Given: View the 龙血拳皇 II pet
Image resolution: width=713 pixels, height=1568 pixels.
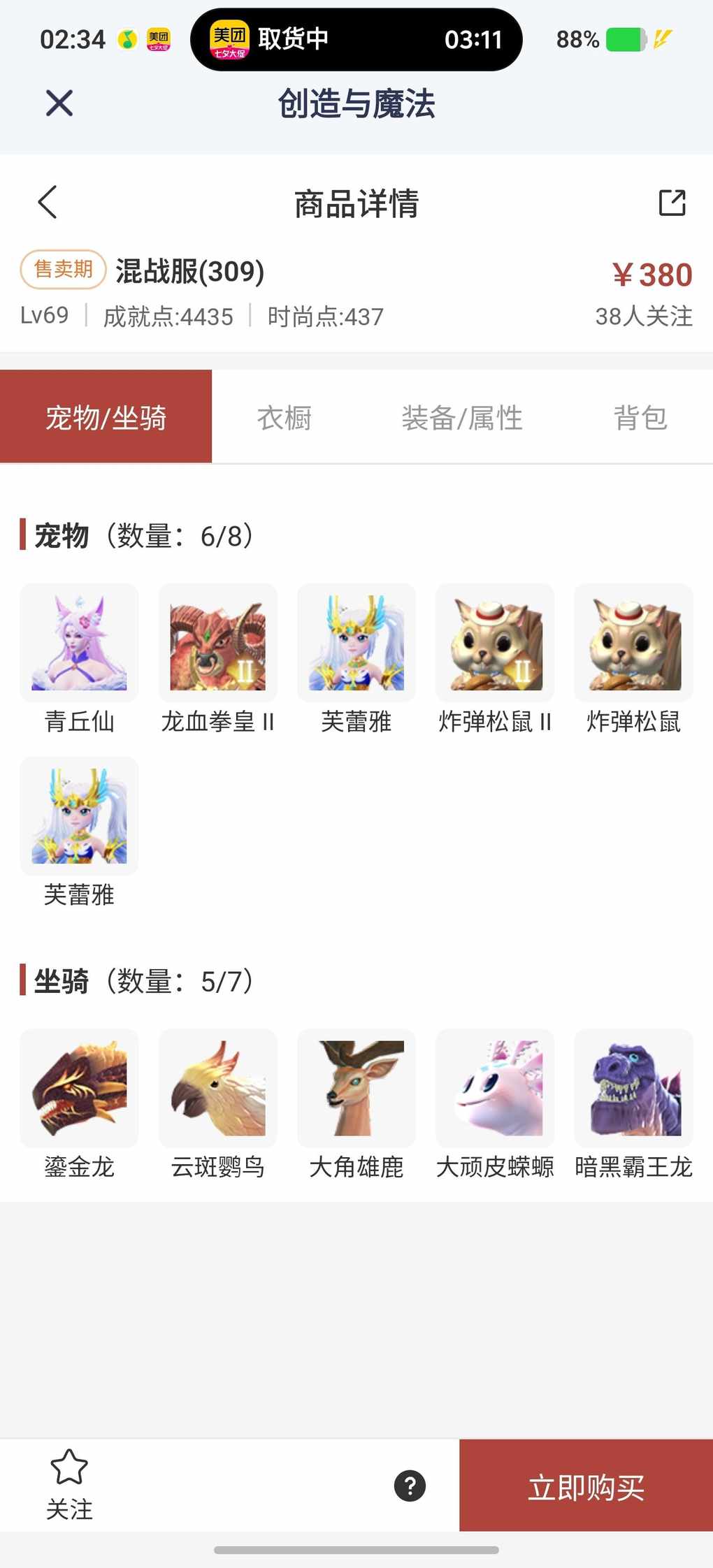Looking at the screenshot, I should pyautogui.click(x=217, y=643).
